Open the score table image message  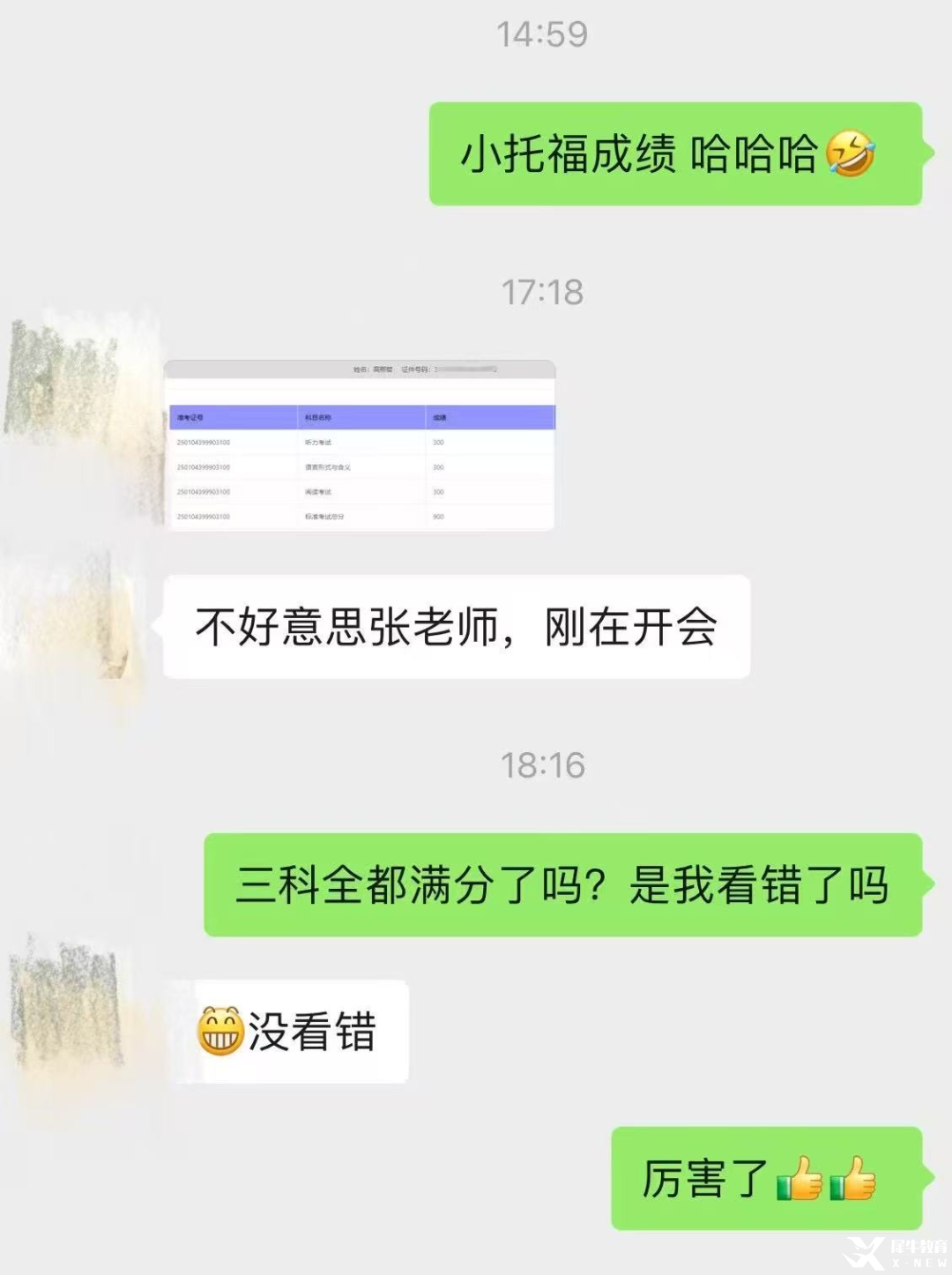point(360,445)
